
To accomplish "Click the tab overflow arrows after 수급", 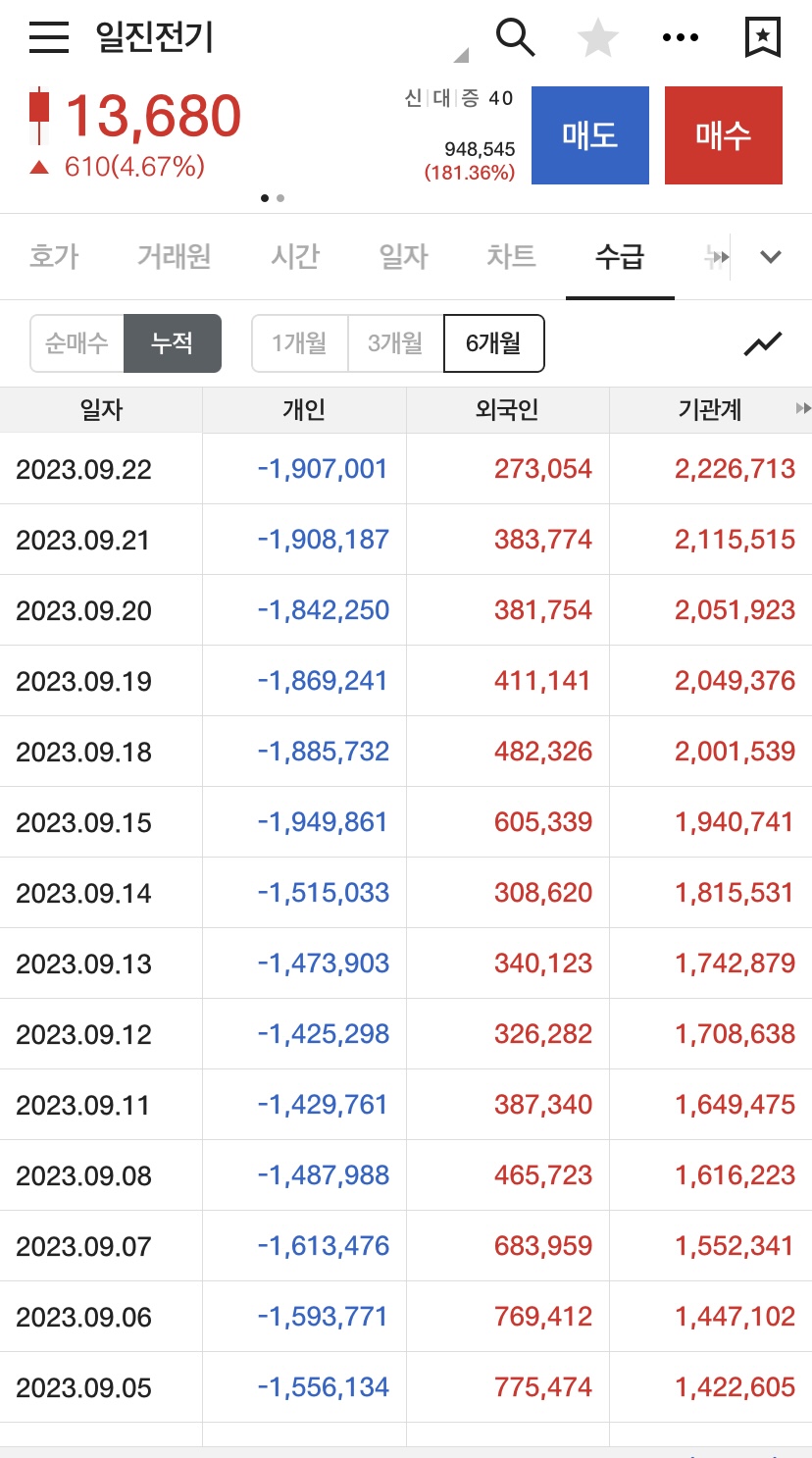I will click(717, 256).
